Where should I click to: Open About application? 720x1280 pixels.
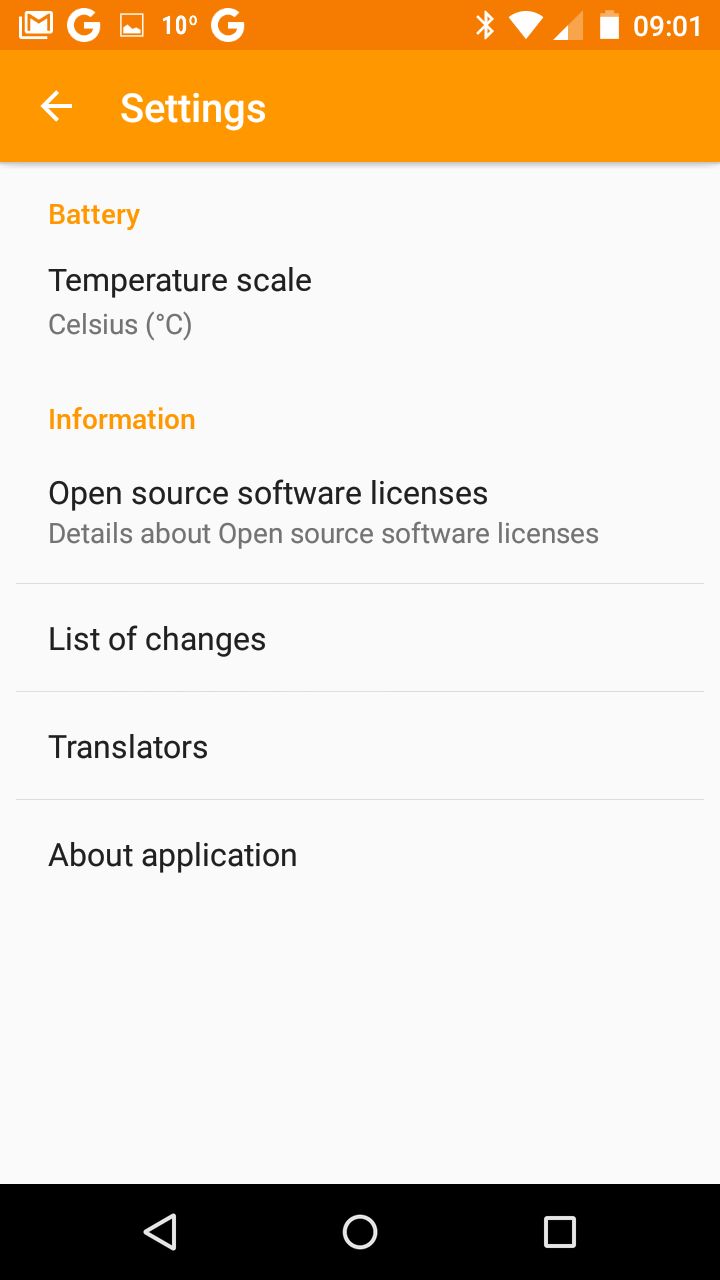(x=360, y=854)
